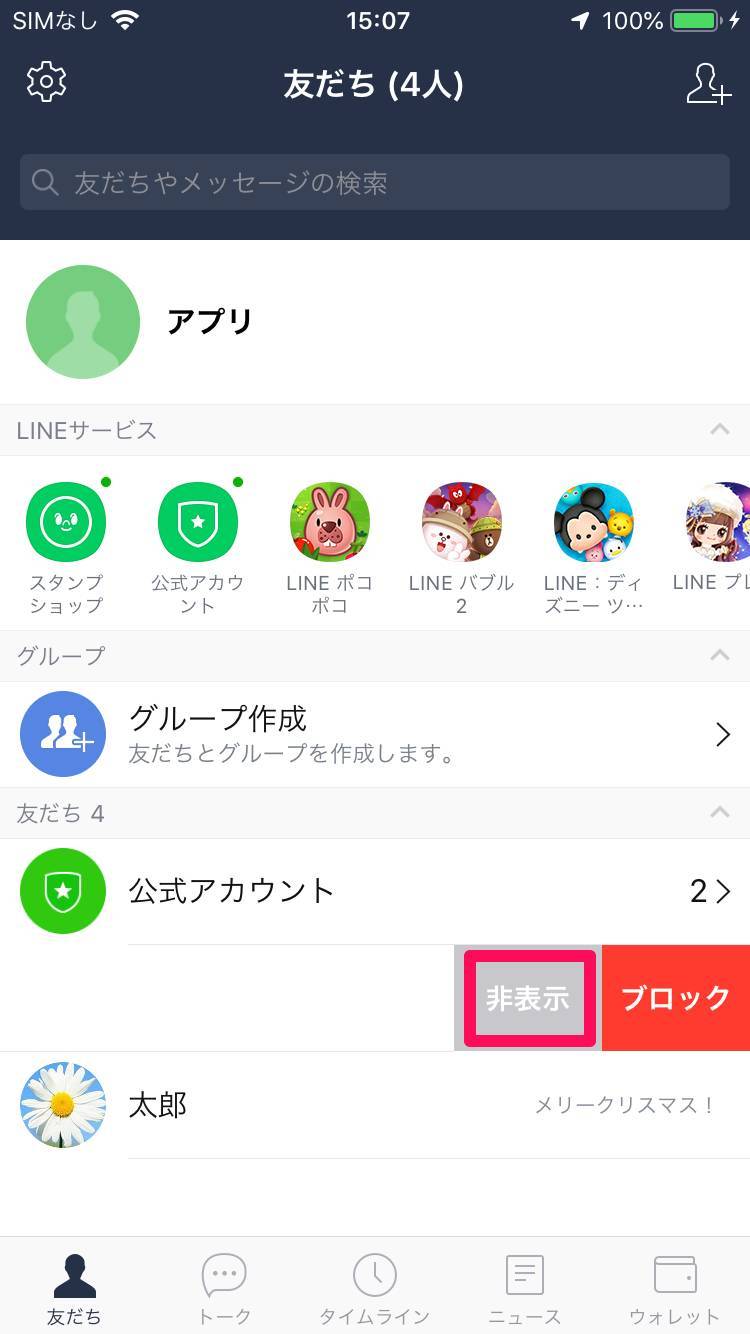Viewport: 750px width, 1334px height.
Task: Open the settings gear icon
Action: coord(46,82)
